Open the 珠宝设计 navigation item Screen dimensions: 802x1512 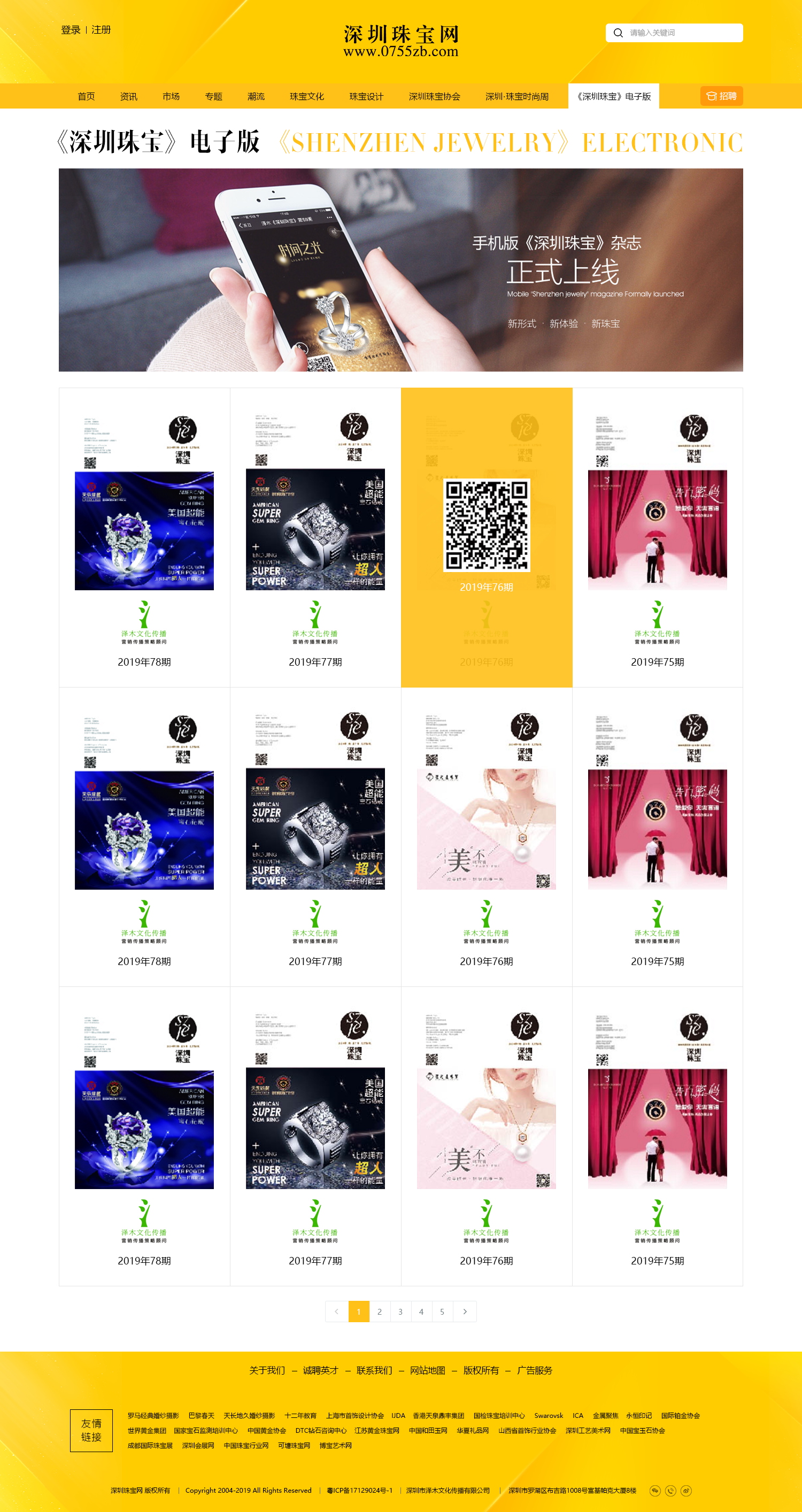(366, 96)
